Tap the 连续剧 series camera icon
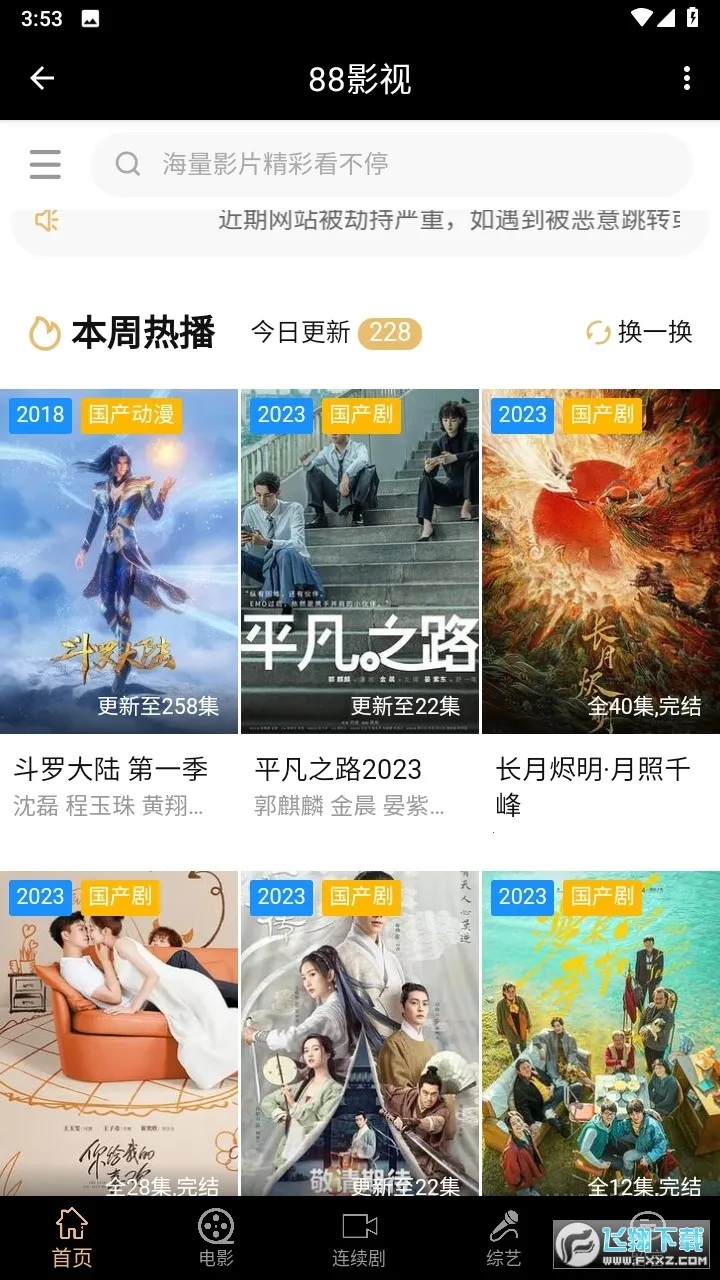The height and width of the screenshot is (1280, 720). pos(358,1224)
